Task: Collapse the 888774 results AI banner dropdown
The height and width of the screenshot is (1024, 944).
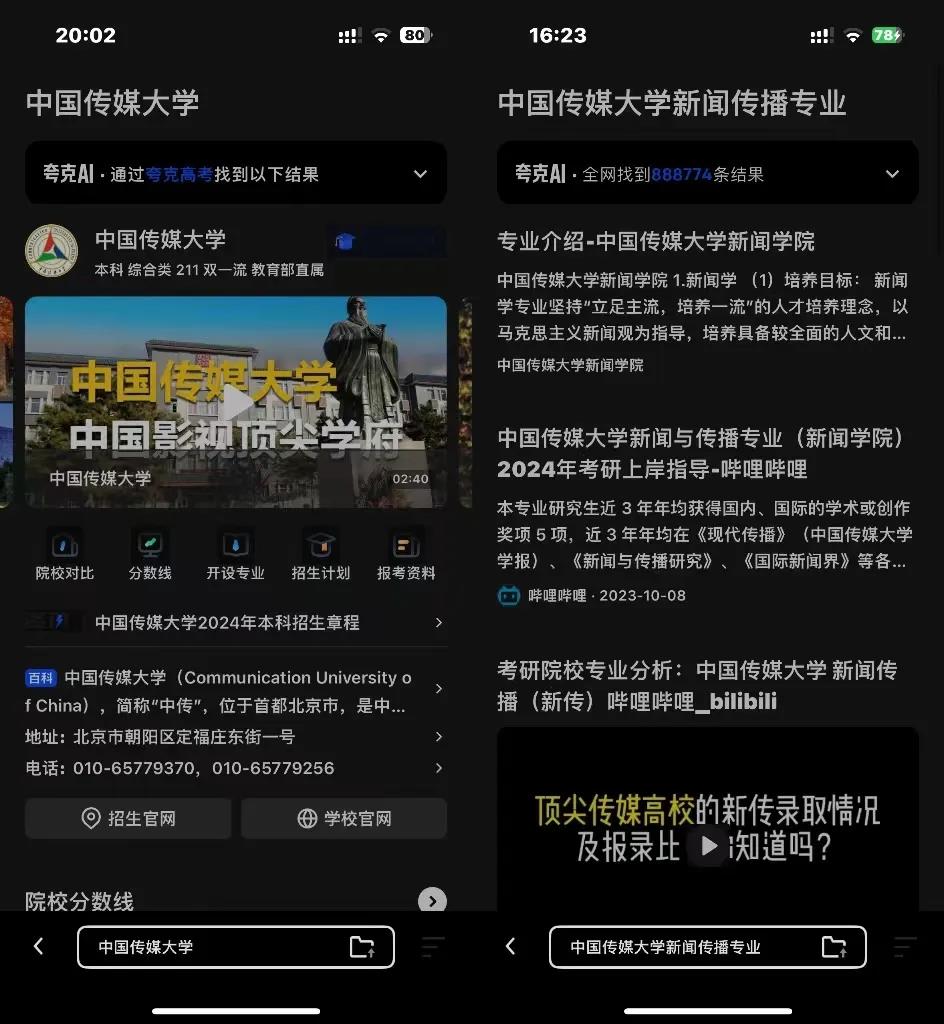Action: point(891,172)
